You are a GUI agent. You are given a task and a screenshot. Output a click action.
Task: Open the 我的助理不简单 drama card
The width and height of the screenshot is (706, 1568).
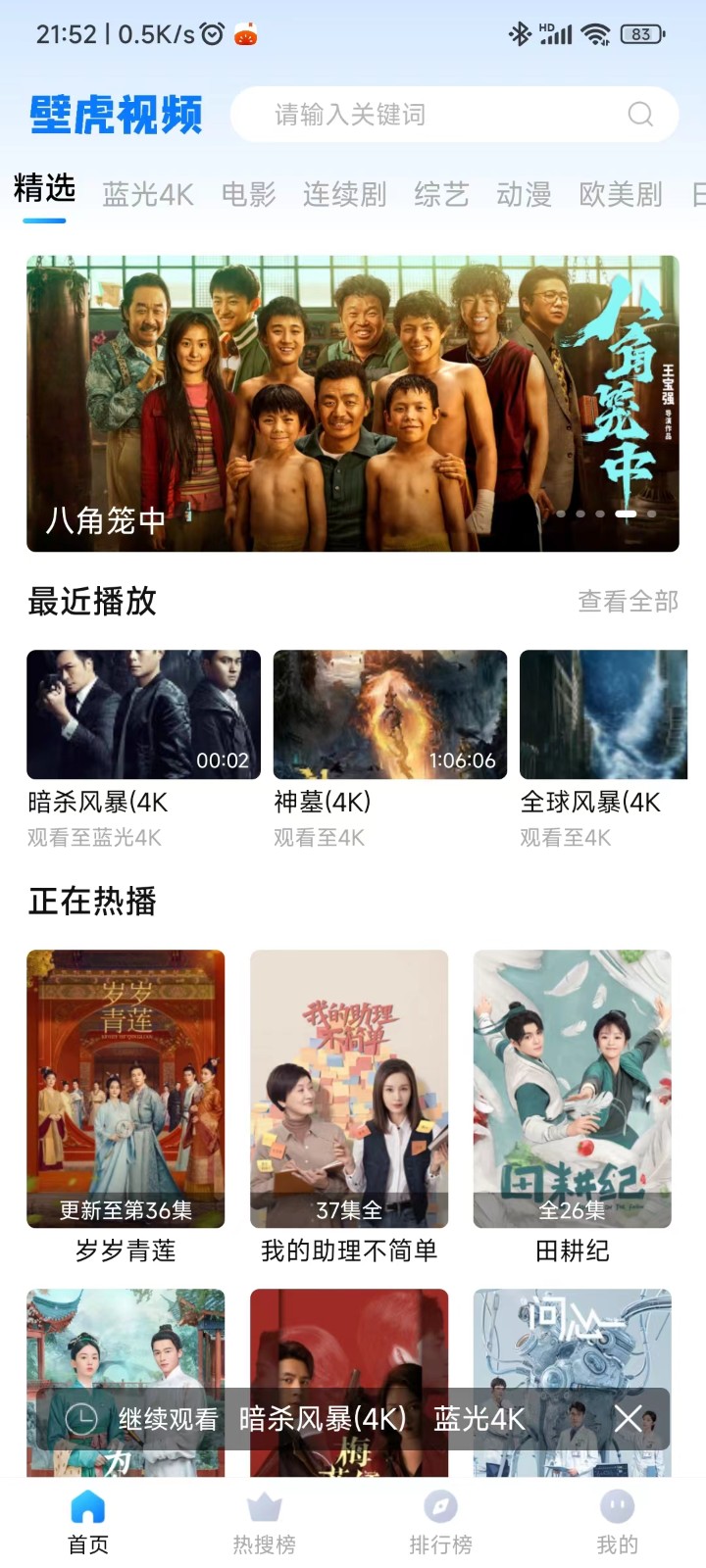click(x=349, y=1089)
